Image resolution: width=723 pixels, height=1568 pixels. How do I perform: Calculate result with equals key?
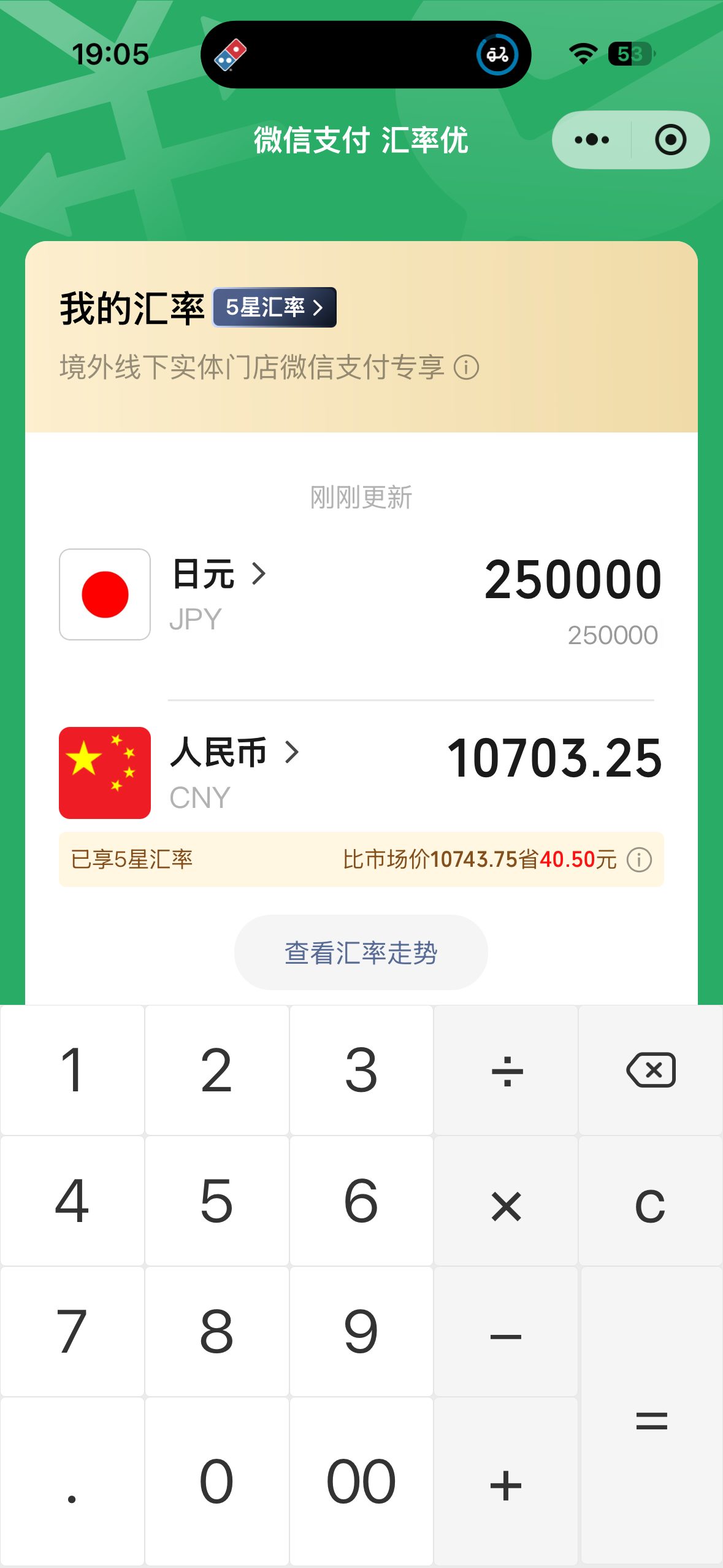(x=651, y=1416)
